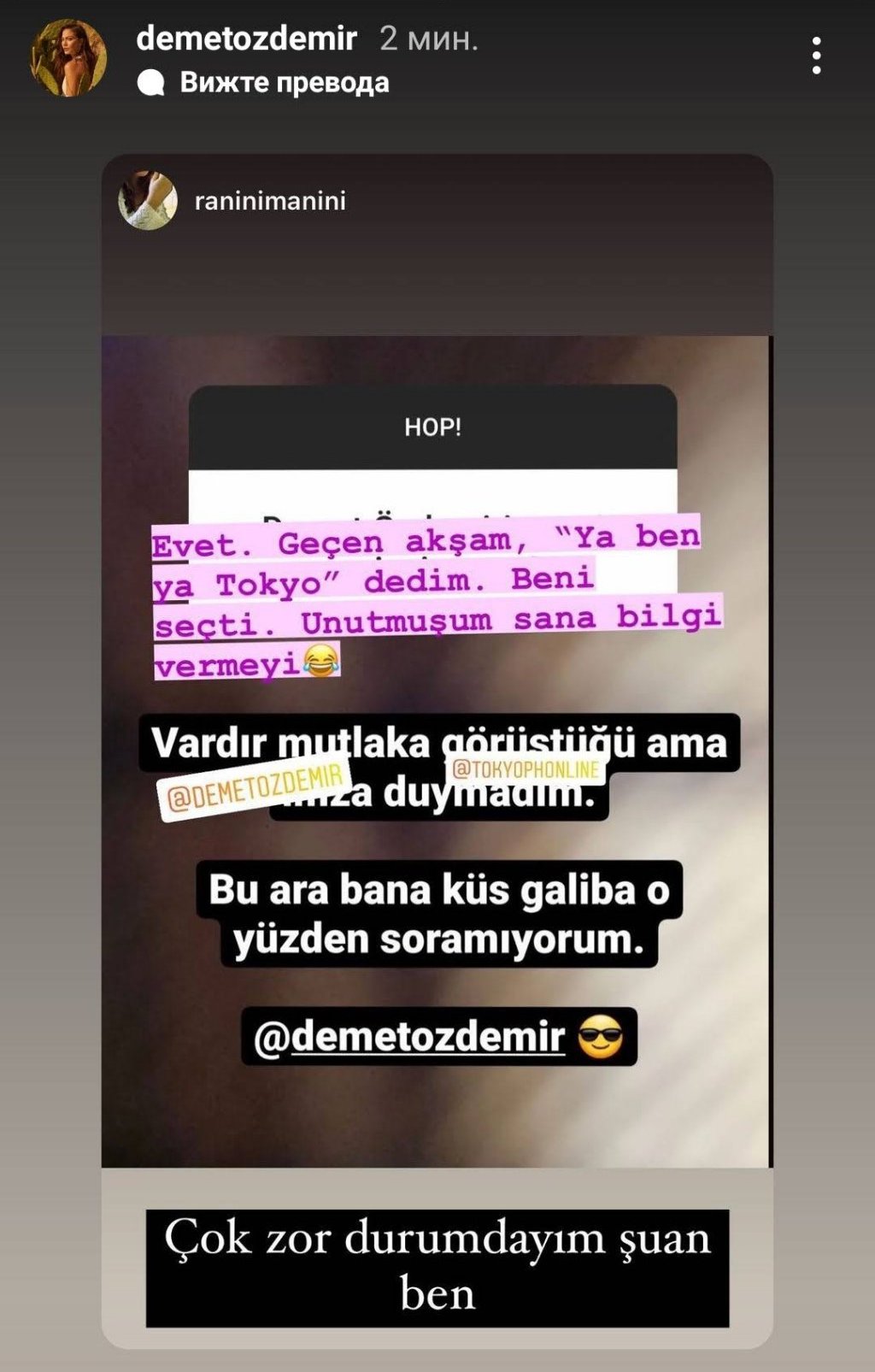Open the story overflow menu

817,56
